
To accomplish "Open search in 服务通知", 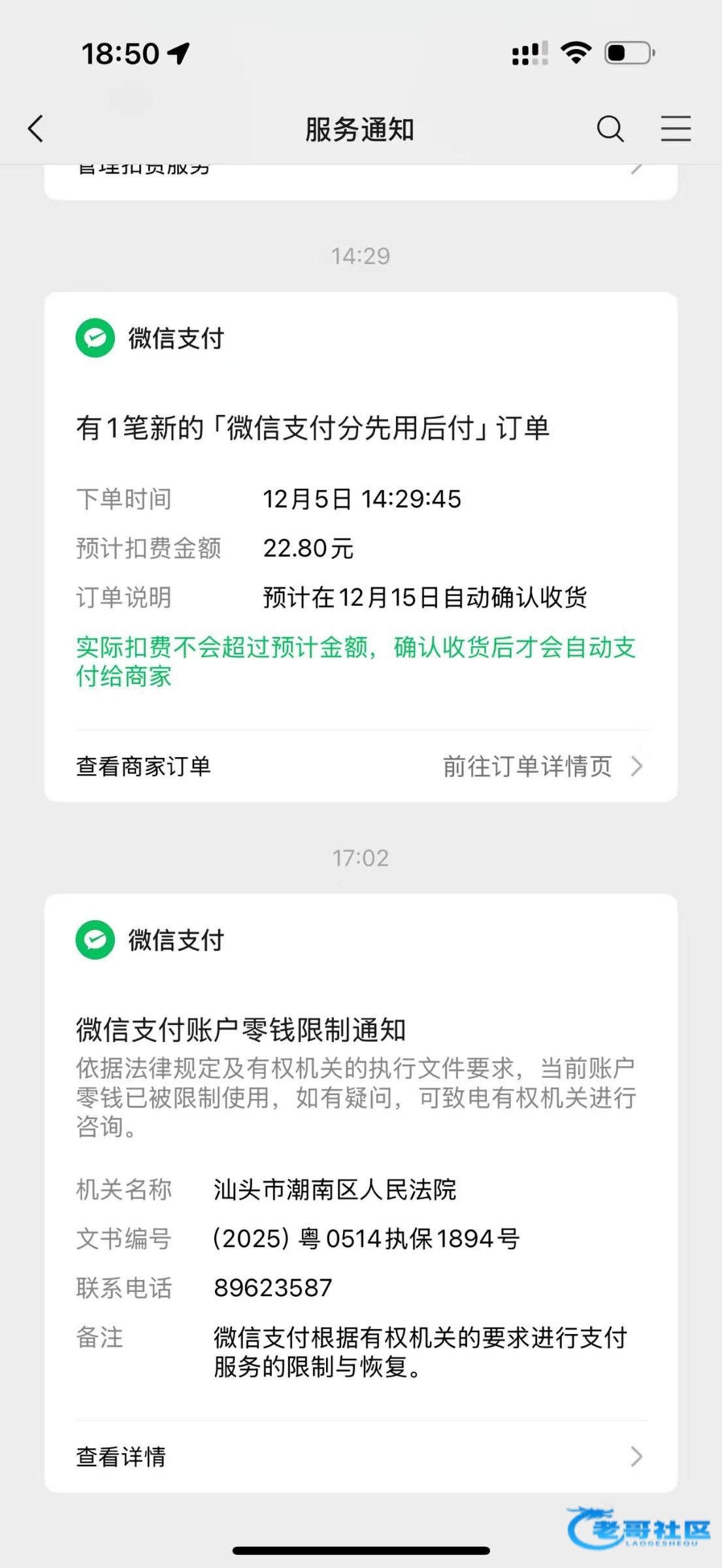I will click(610, 129).
